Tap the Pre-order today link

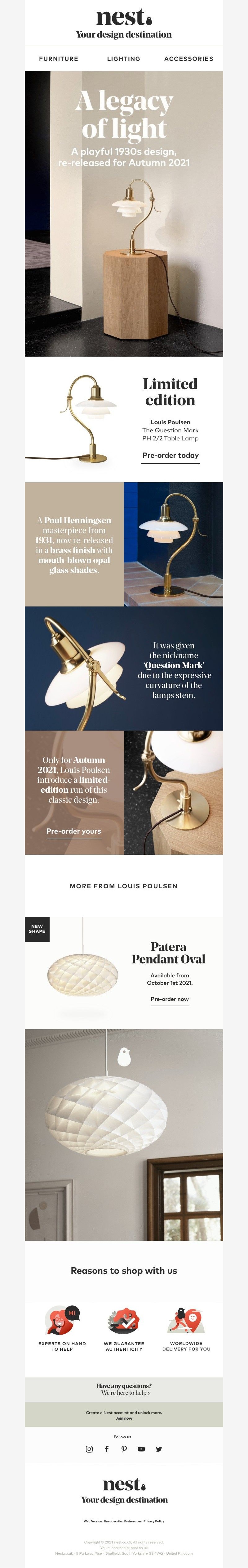tap(170, 455)
